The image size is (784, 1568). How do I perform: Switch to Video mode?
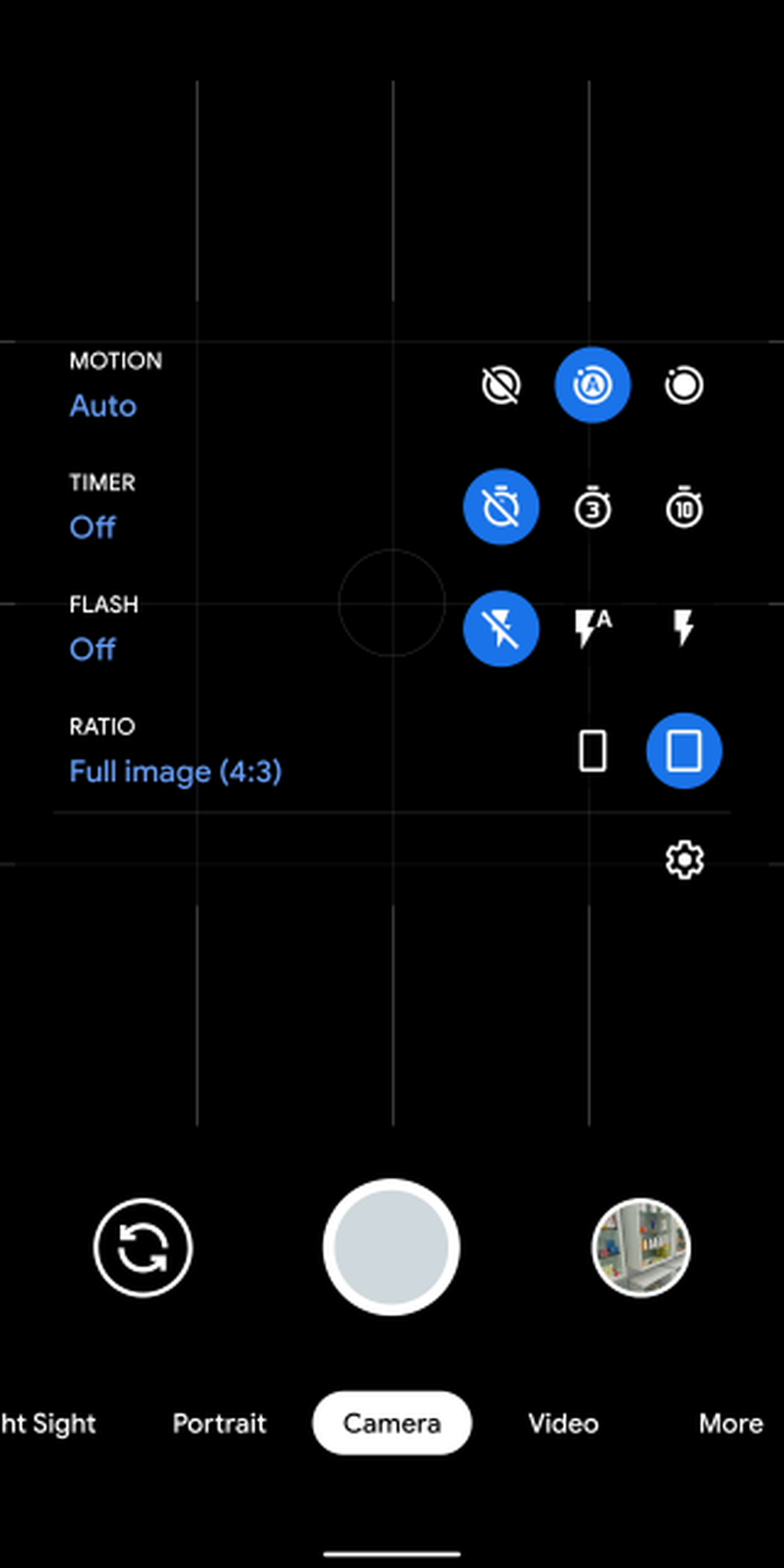click(x=564, y=1423)
